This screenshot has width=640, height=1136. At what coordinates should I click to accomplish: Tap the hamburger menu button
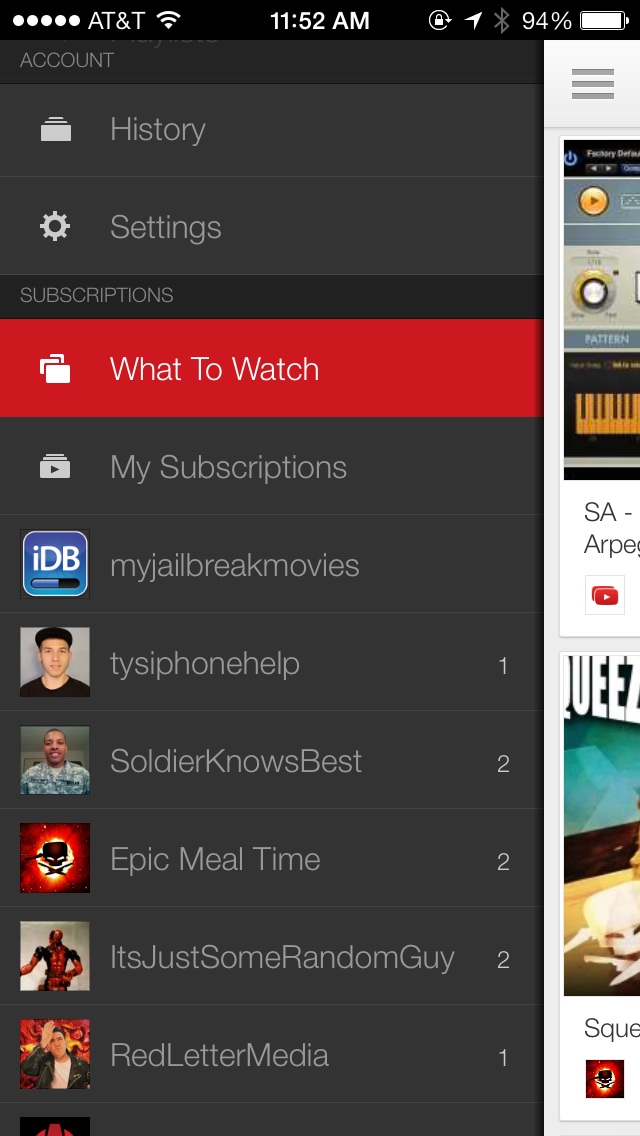click(x=593, y=84)
